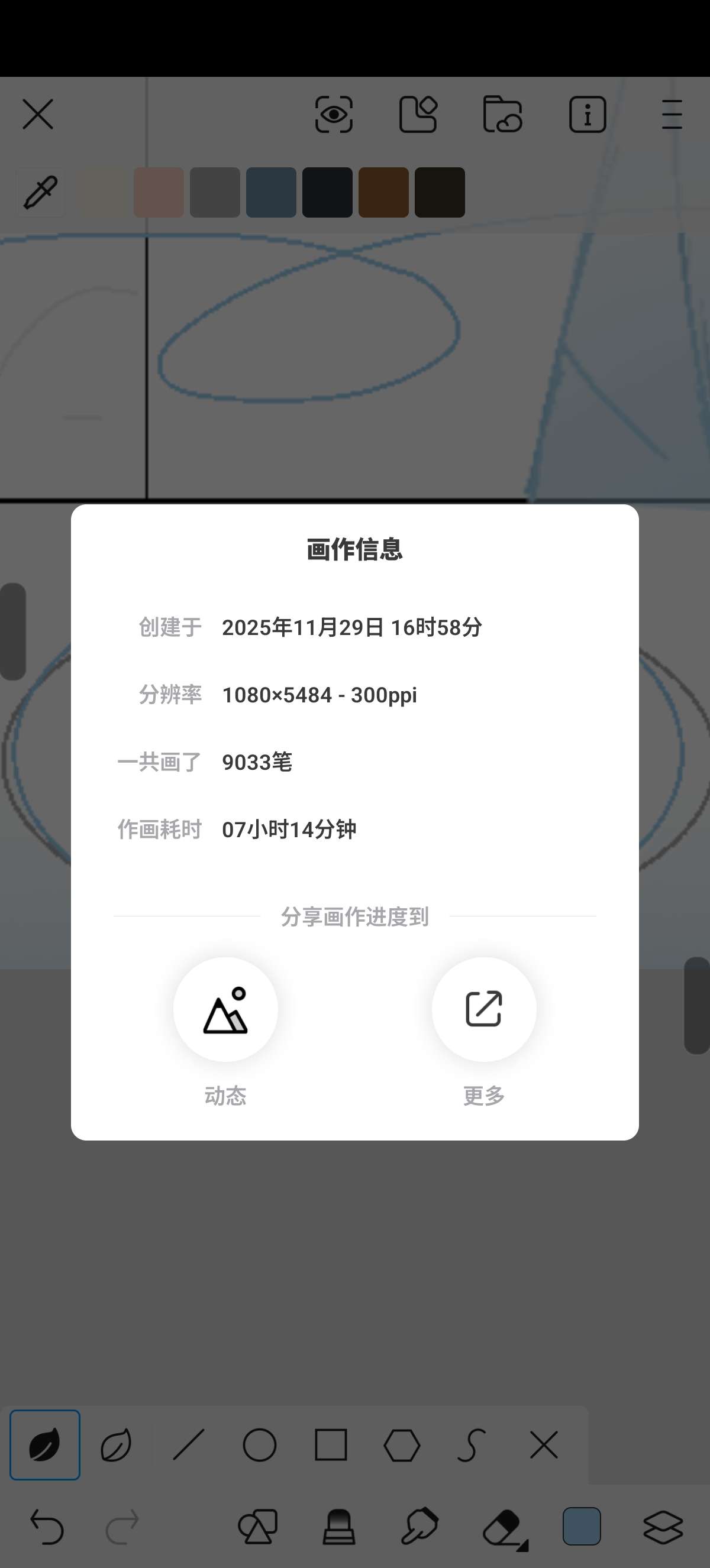Undo the last stroke
Image resolution: width=710 pixels, height=1568 pixels.
(x=46, y=1527)
